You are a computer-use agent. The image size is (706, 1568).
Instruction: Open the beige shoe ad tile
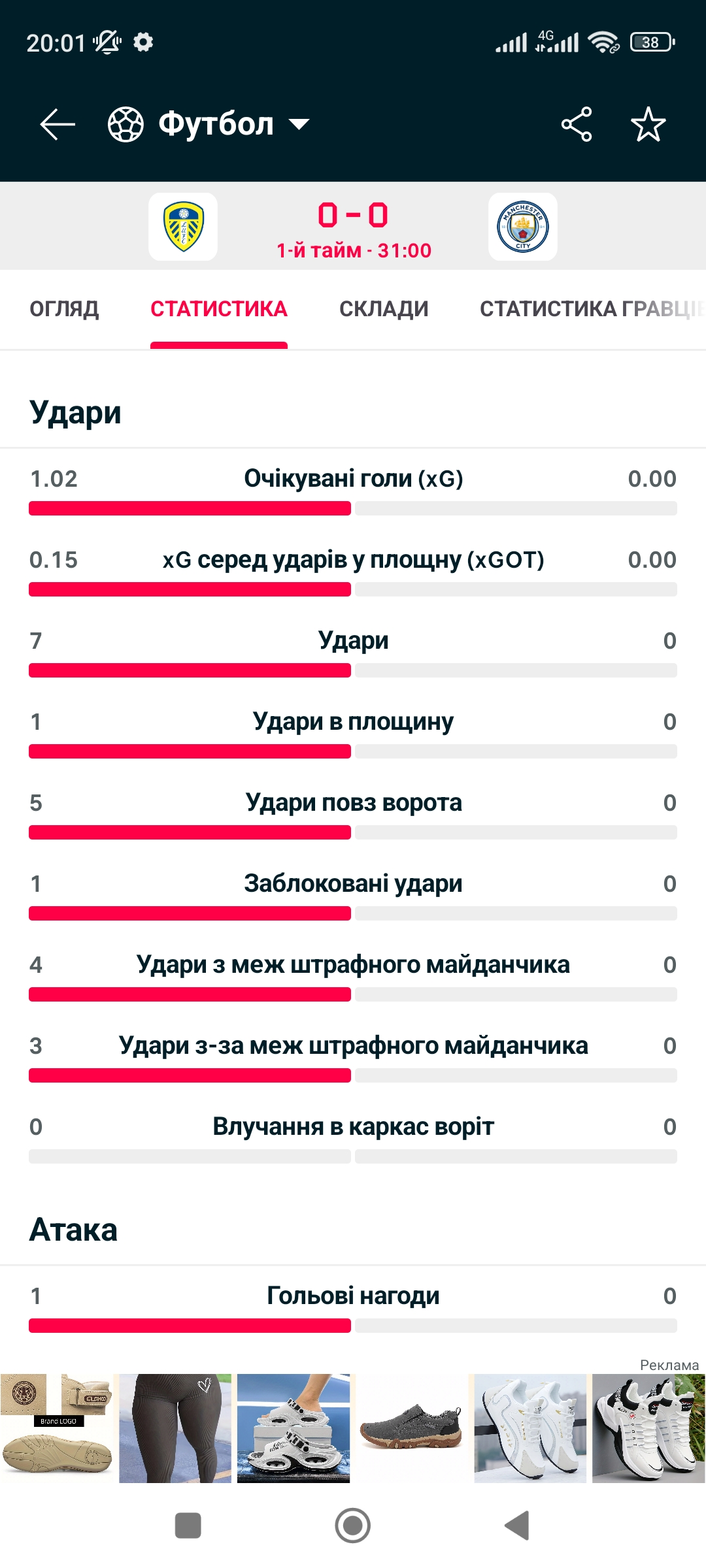pos(58,1428)
